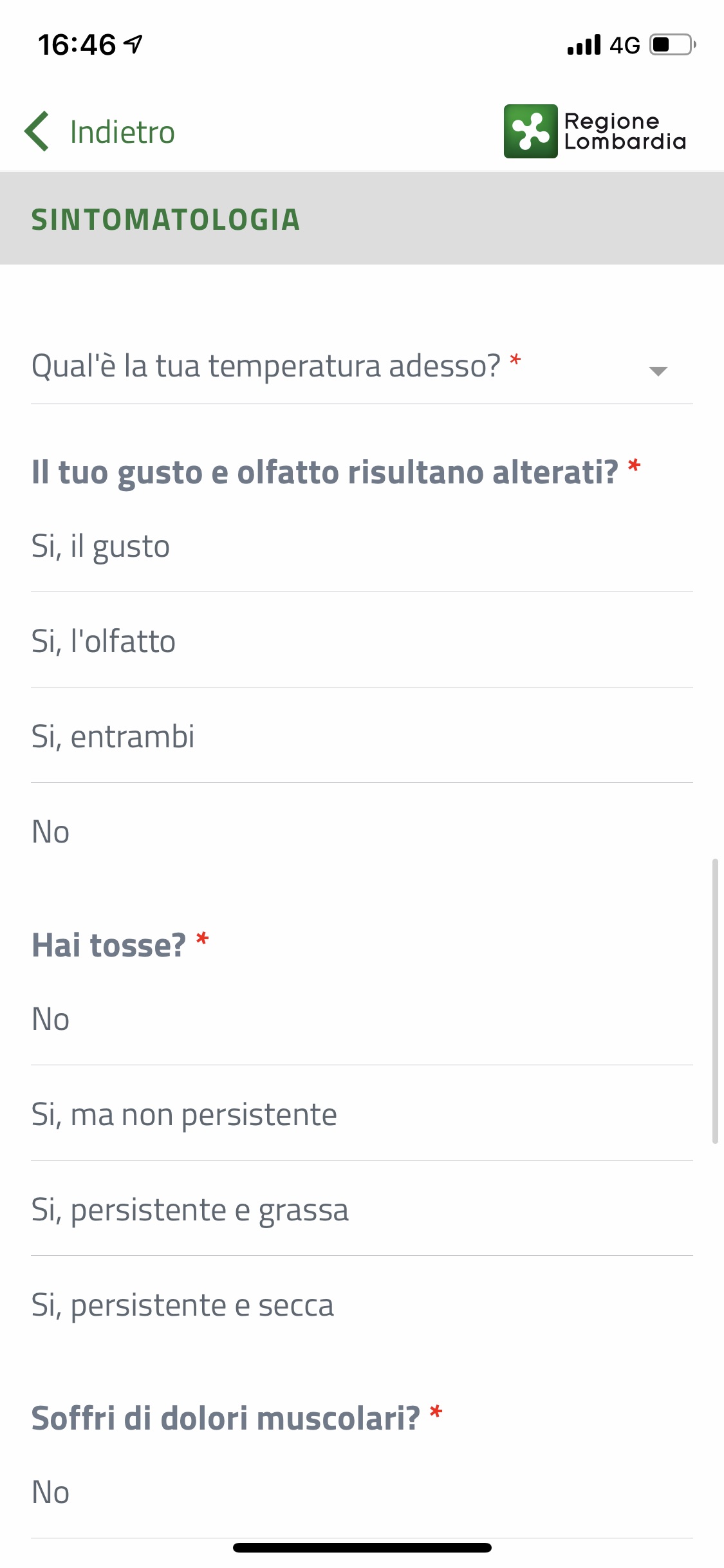This screenshot has height=1568, width=724.
Task: Answer 'No' to dolori muscolari question
Action: [x=362, y=1491]
